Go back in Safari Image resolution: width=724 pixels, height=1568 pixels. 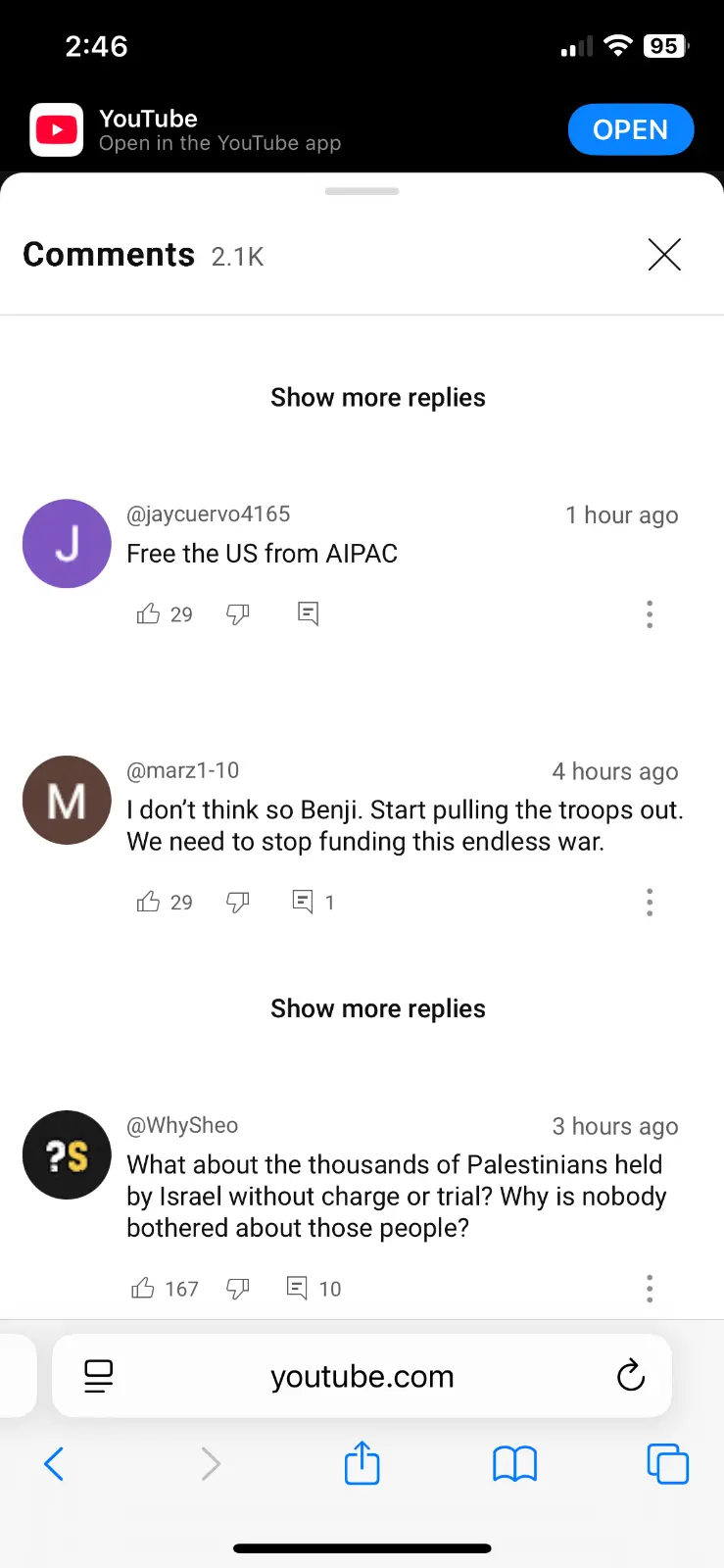(54, 1464)
